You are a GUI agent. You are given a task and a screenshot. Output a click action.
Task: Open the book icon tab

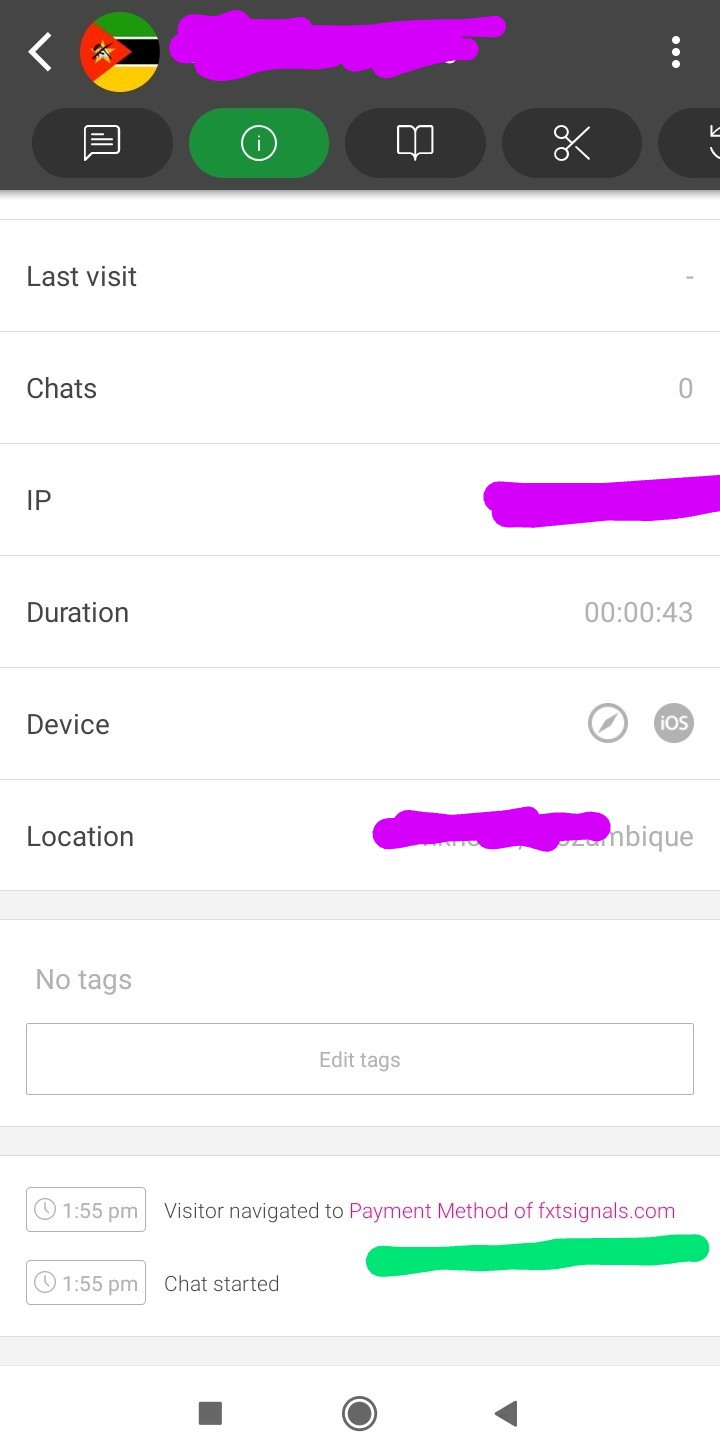415,143
